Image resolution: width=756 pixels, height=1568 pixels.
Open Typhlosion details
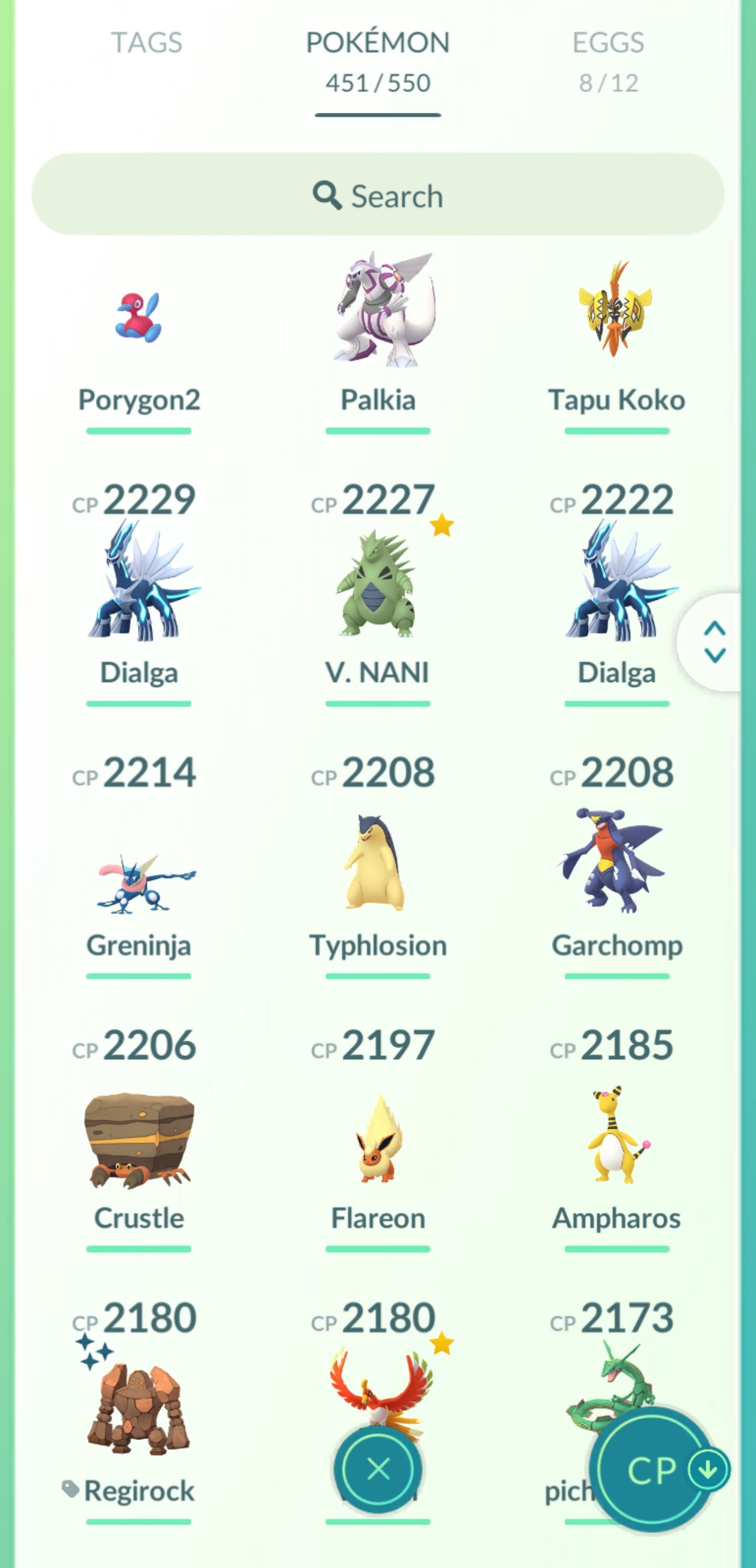coord(377,864)
